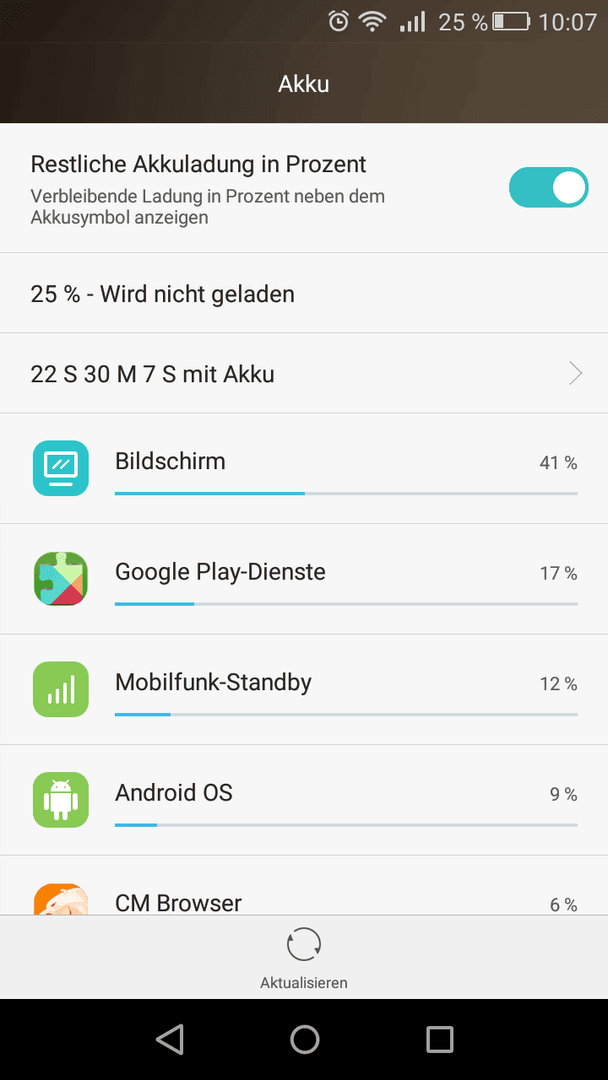The width and height of the screenshot is (608, 1080).
Task: View Mobilfunk-Standby battery usage
Action: pos(304,689)
